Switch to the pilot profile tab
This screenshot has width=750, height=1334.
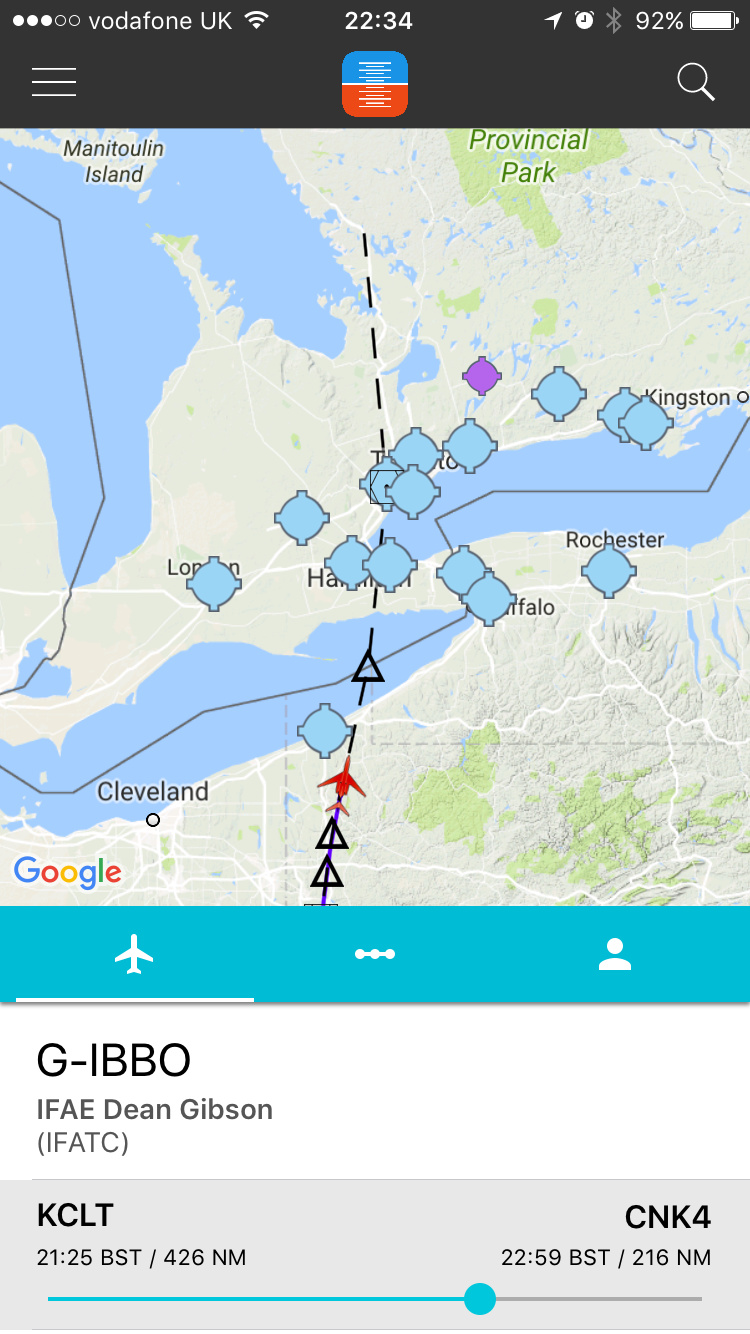point(615,955)
